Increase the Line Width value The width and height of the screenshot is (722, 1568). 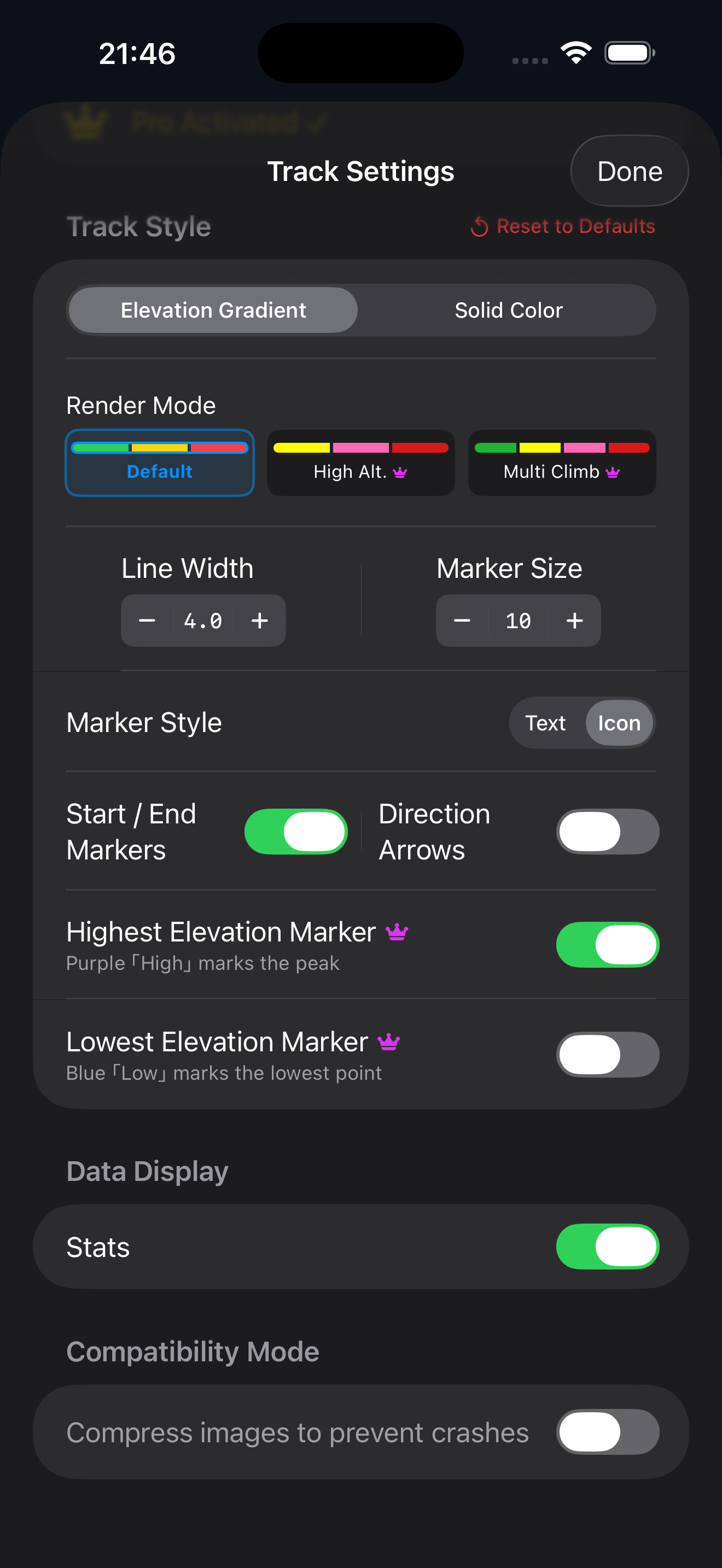[259, 621]
